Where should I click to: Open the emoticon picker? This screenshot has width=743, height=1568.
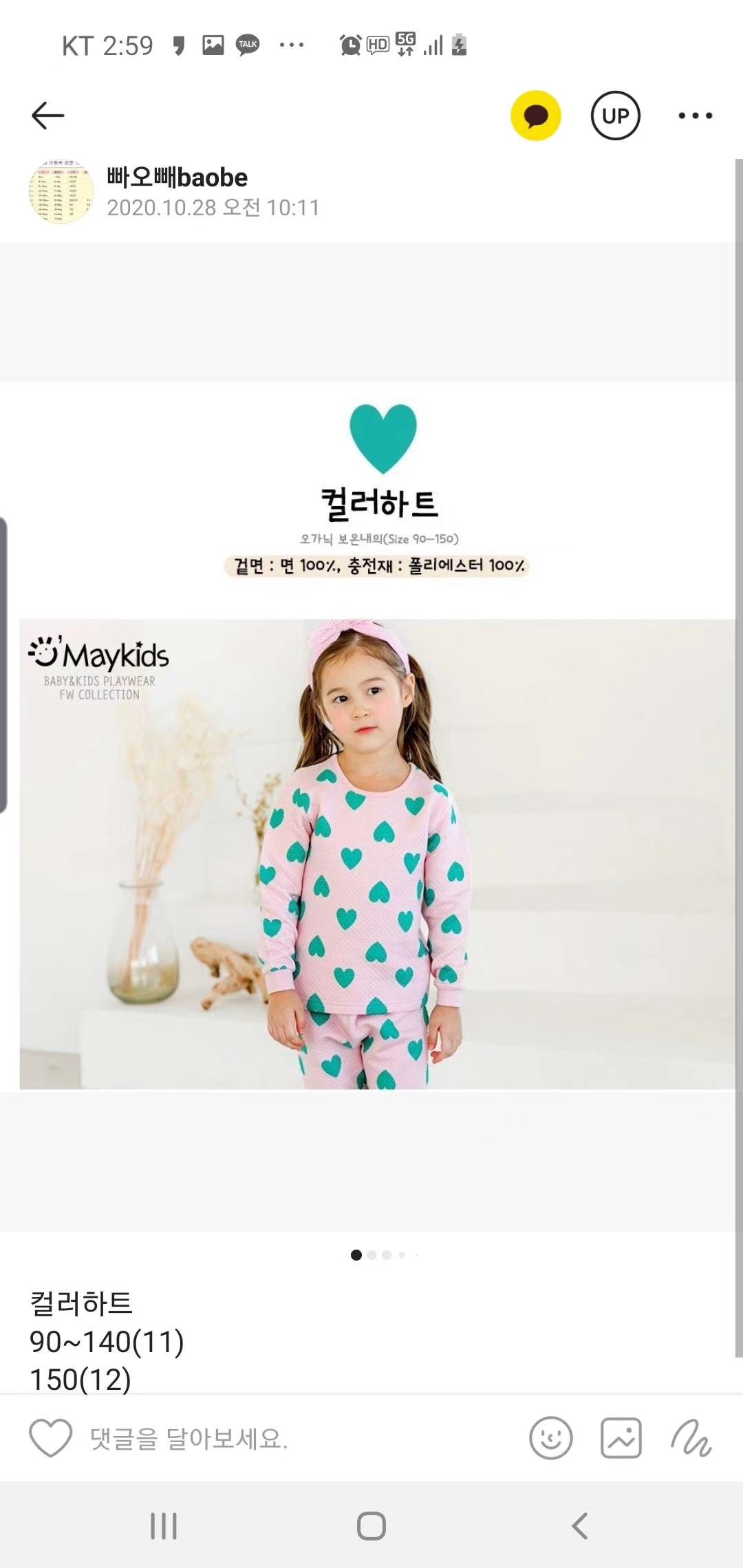[x=550, y=1438]
